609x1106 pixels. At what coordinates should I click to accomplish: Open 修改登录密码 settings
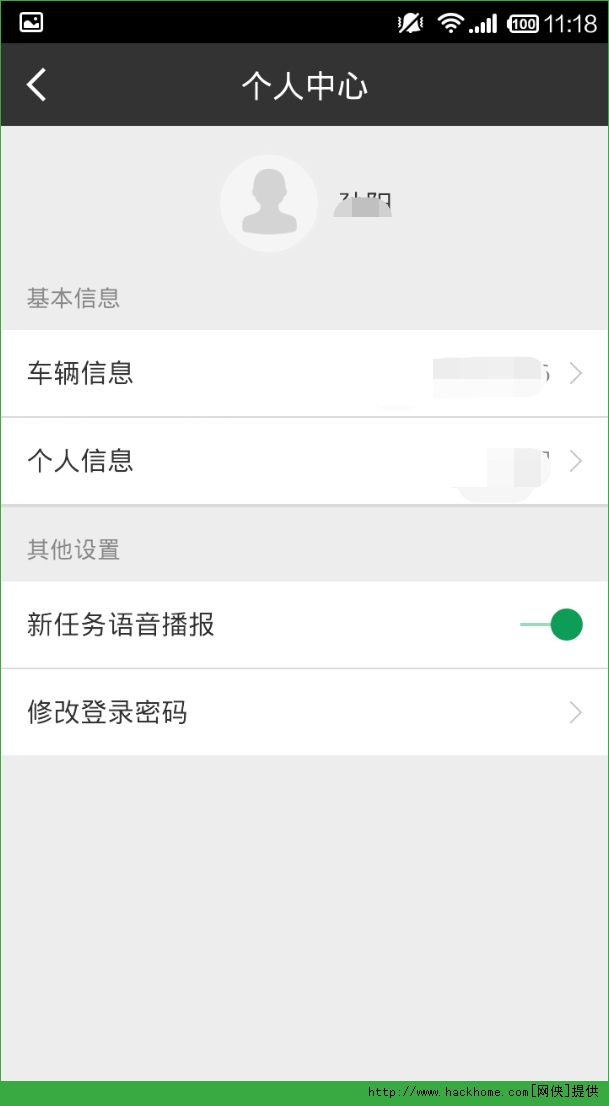304,712
